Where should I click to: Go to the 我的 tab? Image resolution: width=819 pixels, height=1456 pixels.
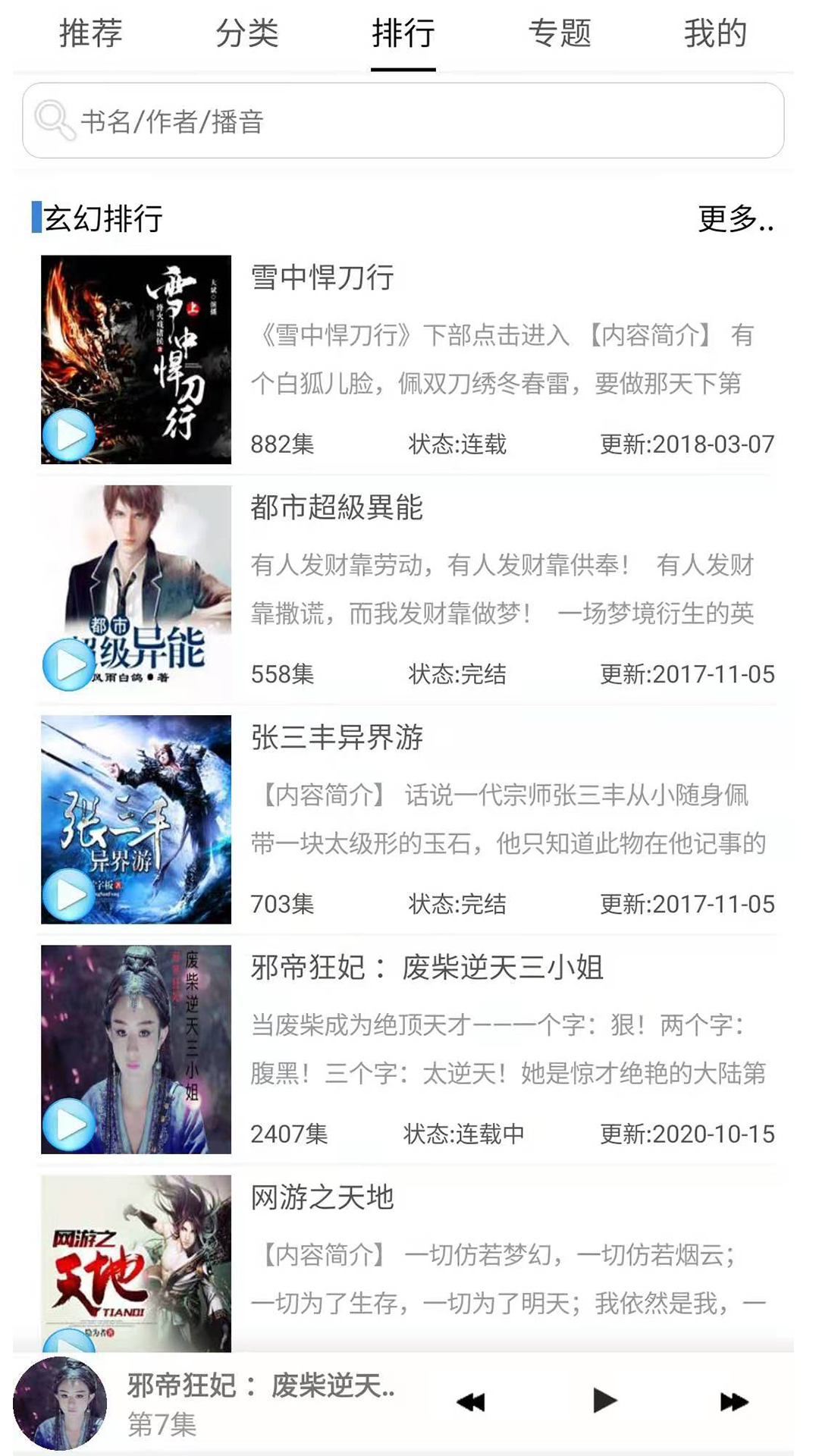pyautogui.click(x=715, y=34)
